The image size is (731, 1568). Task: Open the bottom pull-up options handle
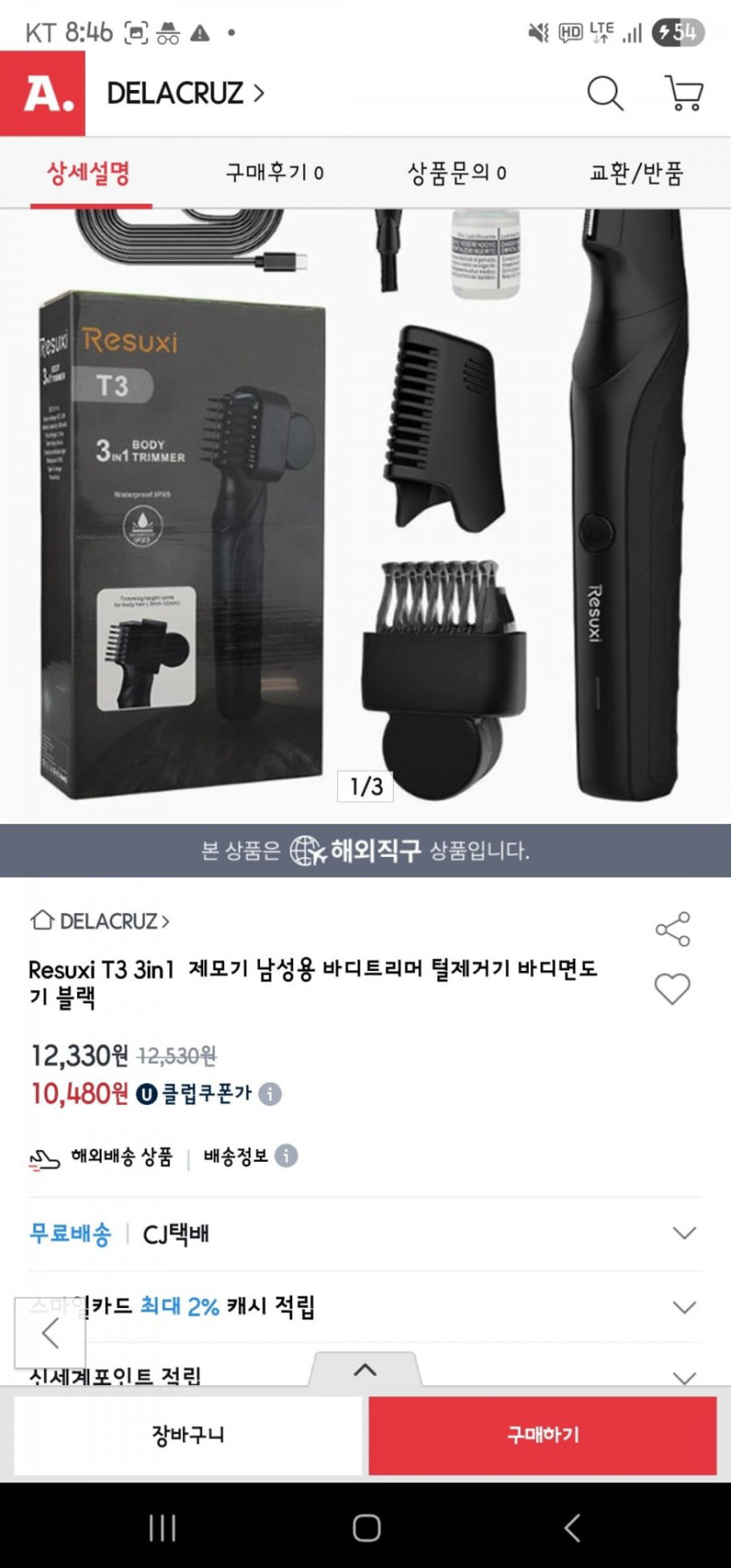click(365, 1370)
